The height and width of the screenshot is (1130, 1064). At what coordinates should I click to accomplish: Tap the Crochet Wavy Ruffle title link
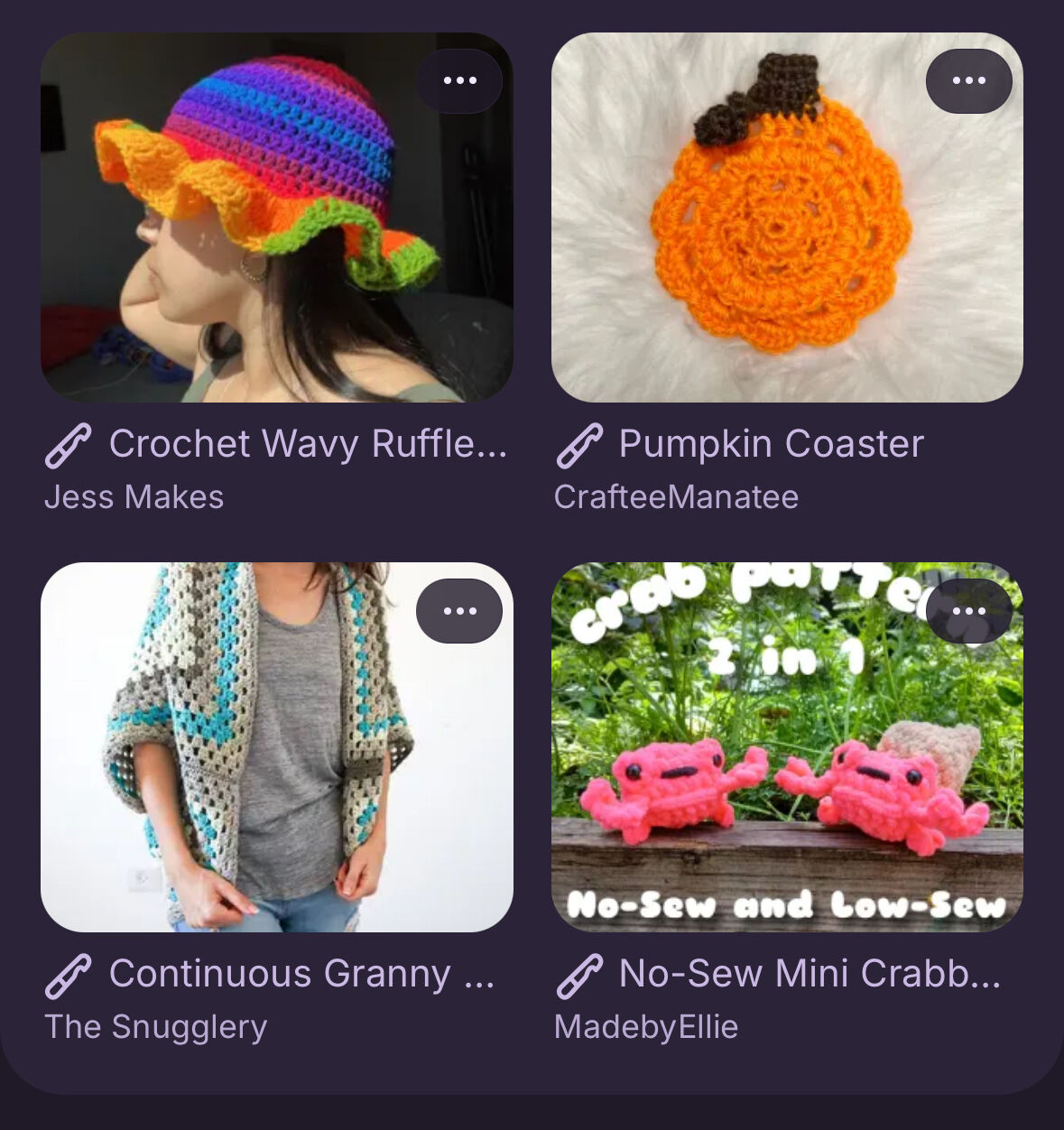click(307, 444)
